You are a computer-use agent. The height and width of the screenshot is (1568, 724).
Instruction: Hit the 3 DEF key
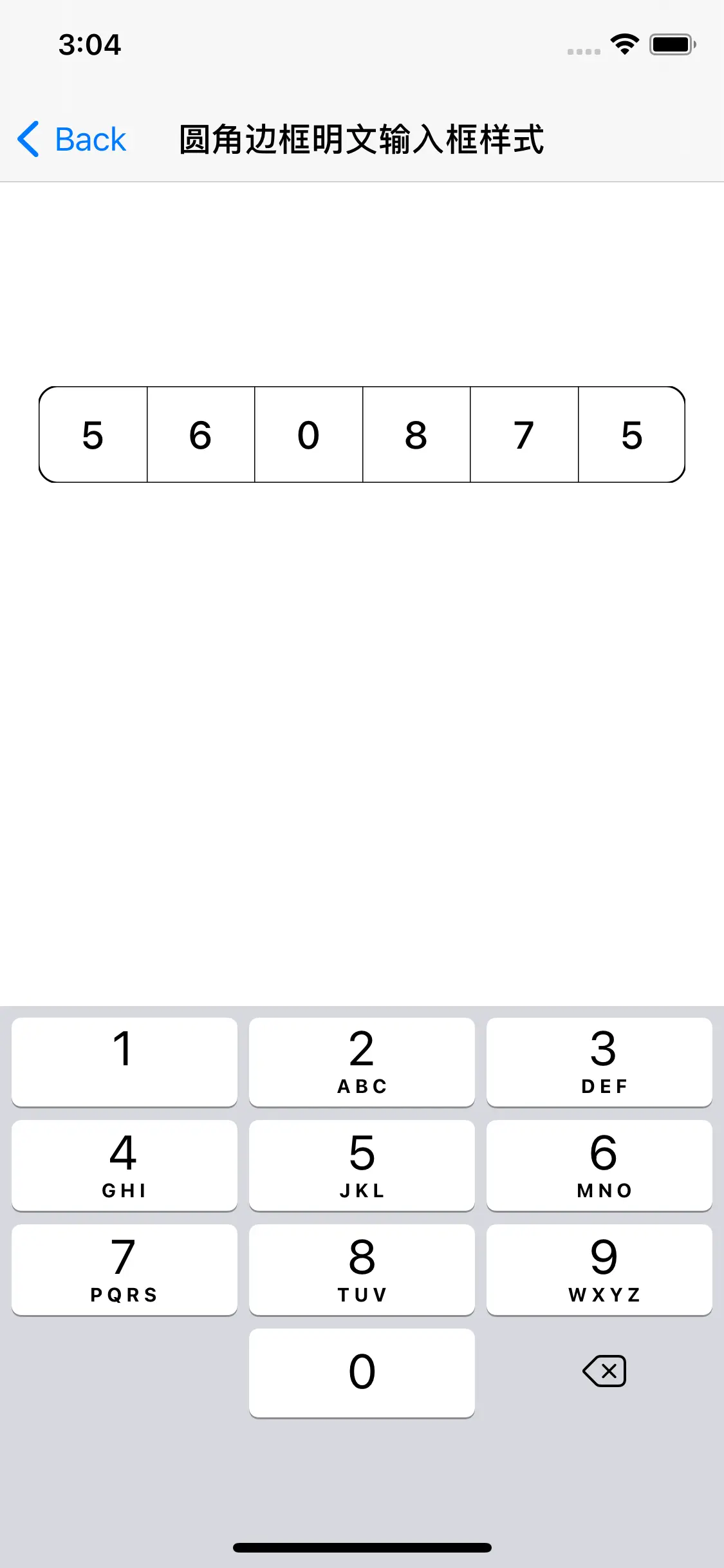point(599,1062)
